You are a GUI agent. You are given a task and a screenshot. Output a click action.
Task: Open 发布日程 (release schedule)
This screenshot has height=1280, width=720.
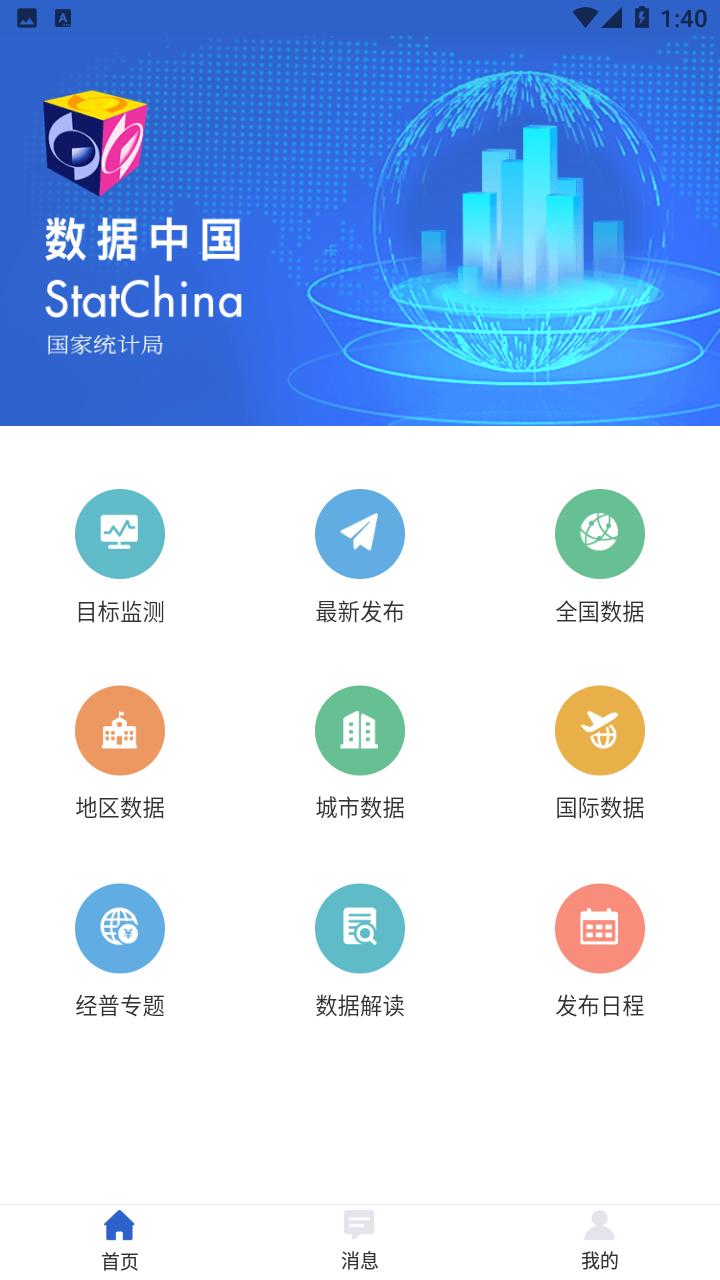[x=600, y=928]
